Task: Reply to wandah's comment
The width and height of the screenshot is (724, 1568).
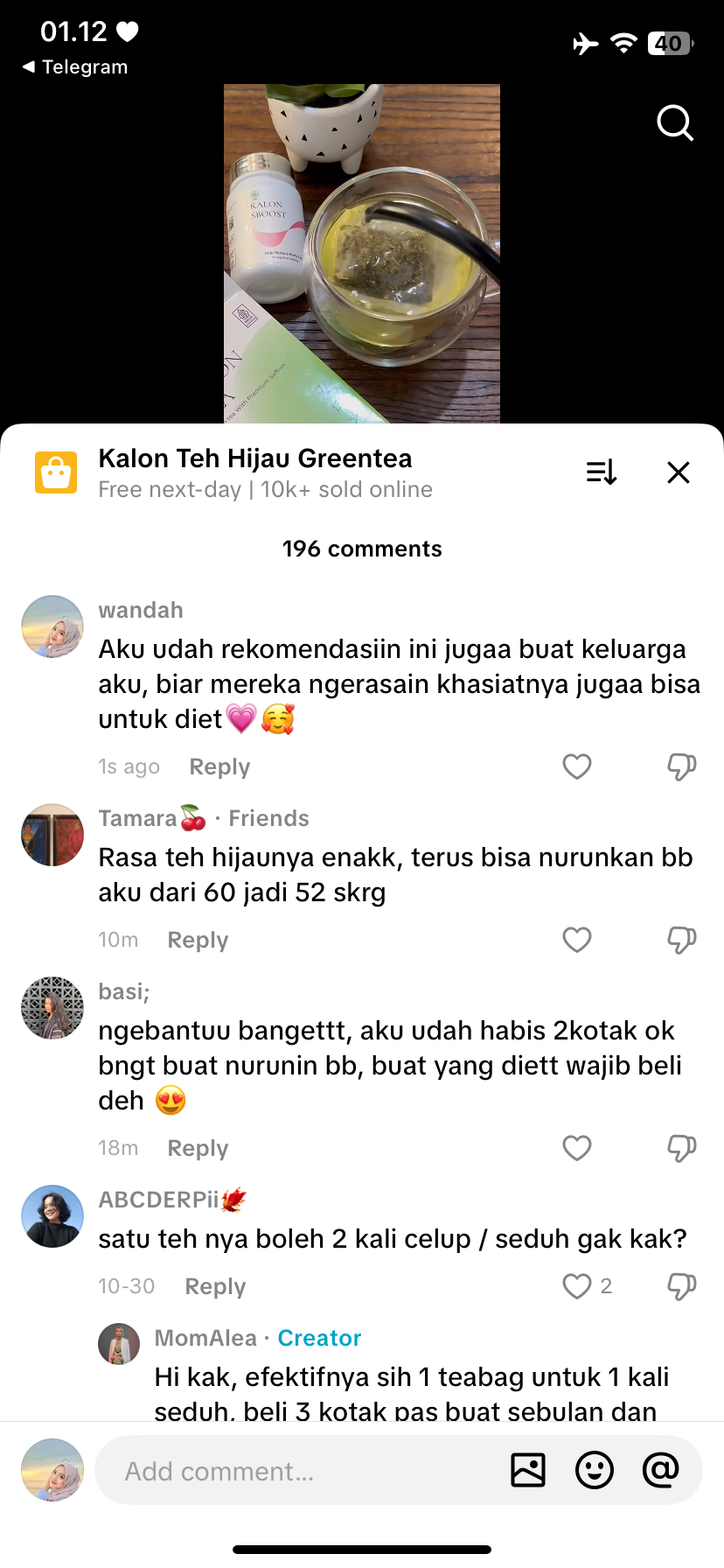Action: click(x=219, y=767)
